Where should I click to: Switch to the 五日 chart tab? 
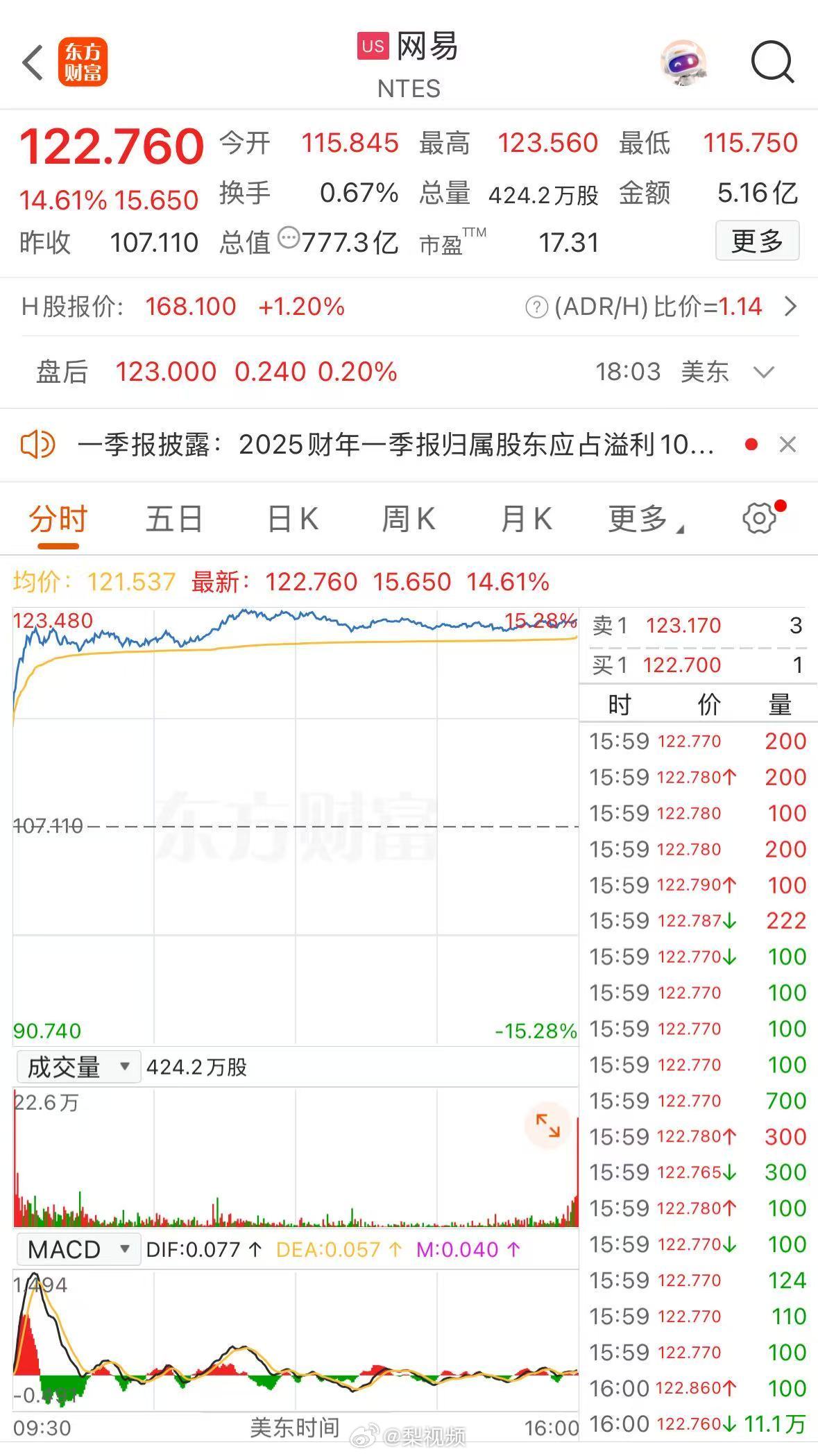coord(174,520)
